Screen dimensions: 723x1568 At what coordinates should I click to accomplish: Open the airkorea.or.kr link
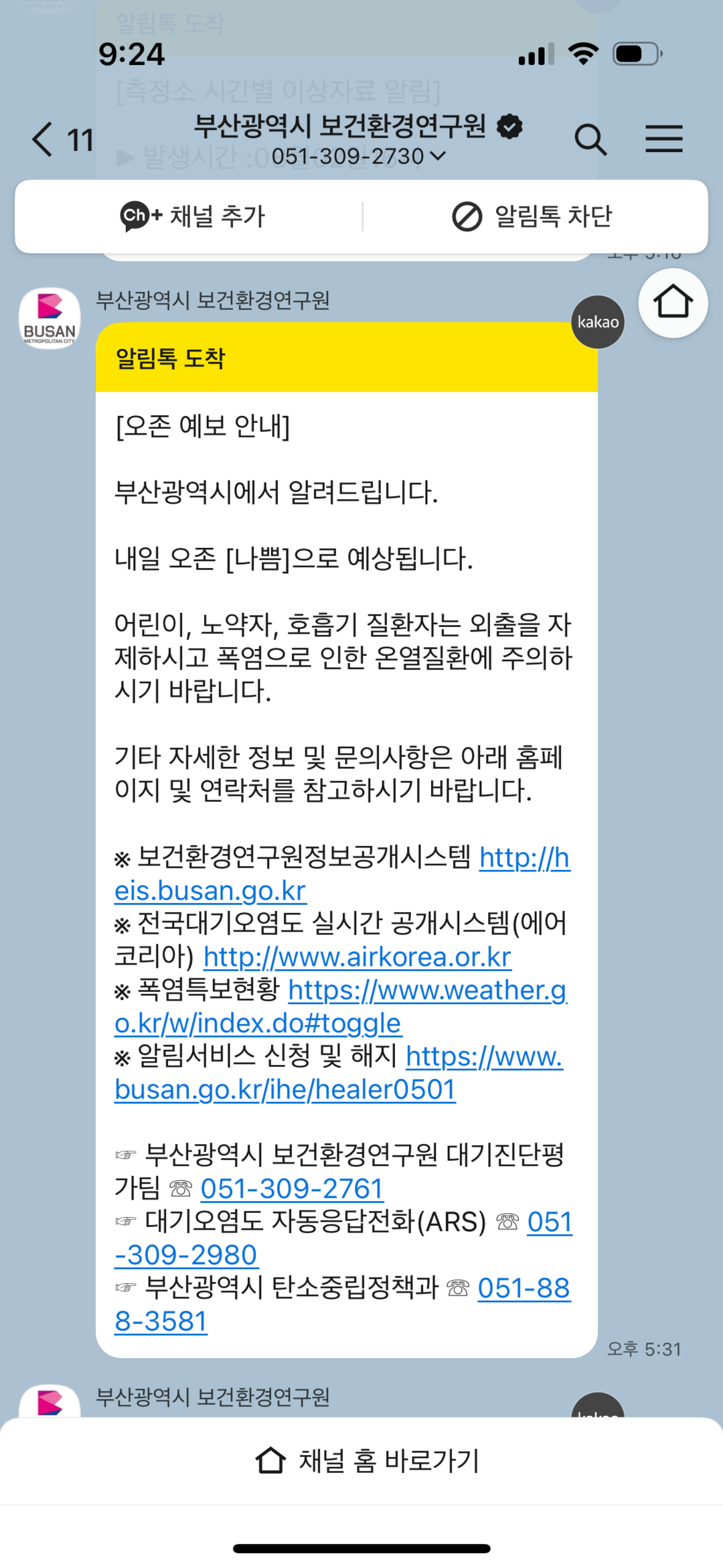pyautogui.click(x=357, y=957)
